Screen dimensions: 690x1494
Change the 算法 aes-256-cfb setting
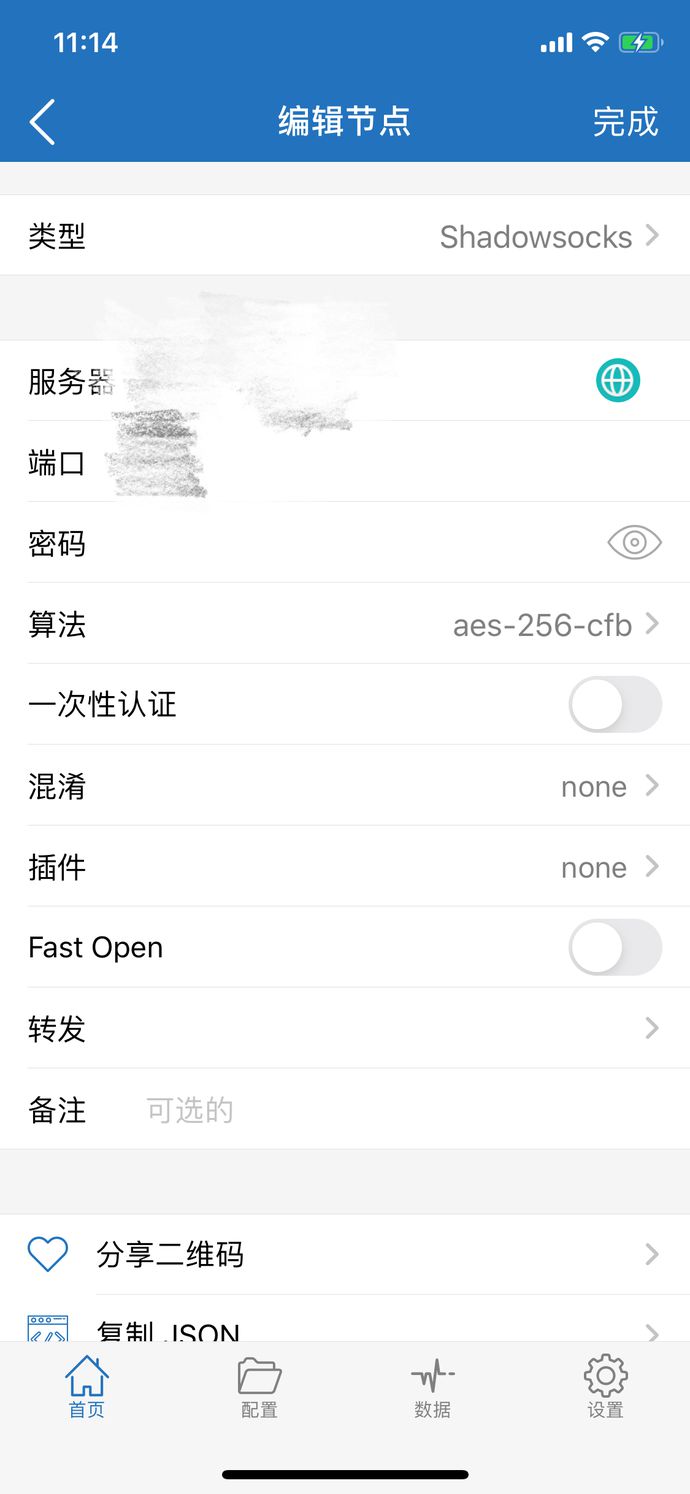pos(345,624)
